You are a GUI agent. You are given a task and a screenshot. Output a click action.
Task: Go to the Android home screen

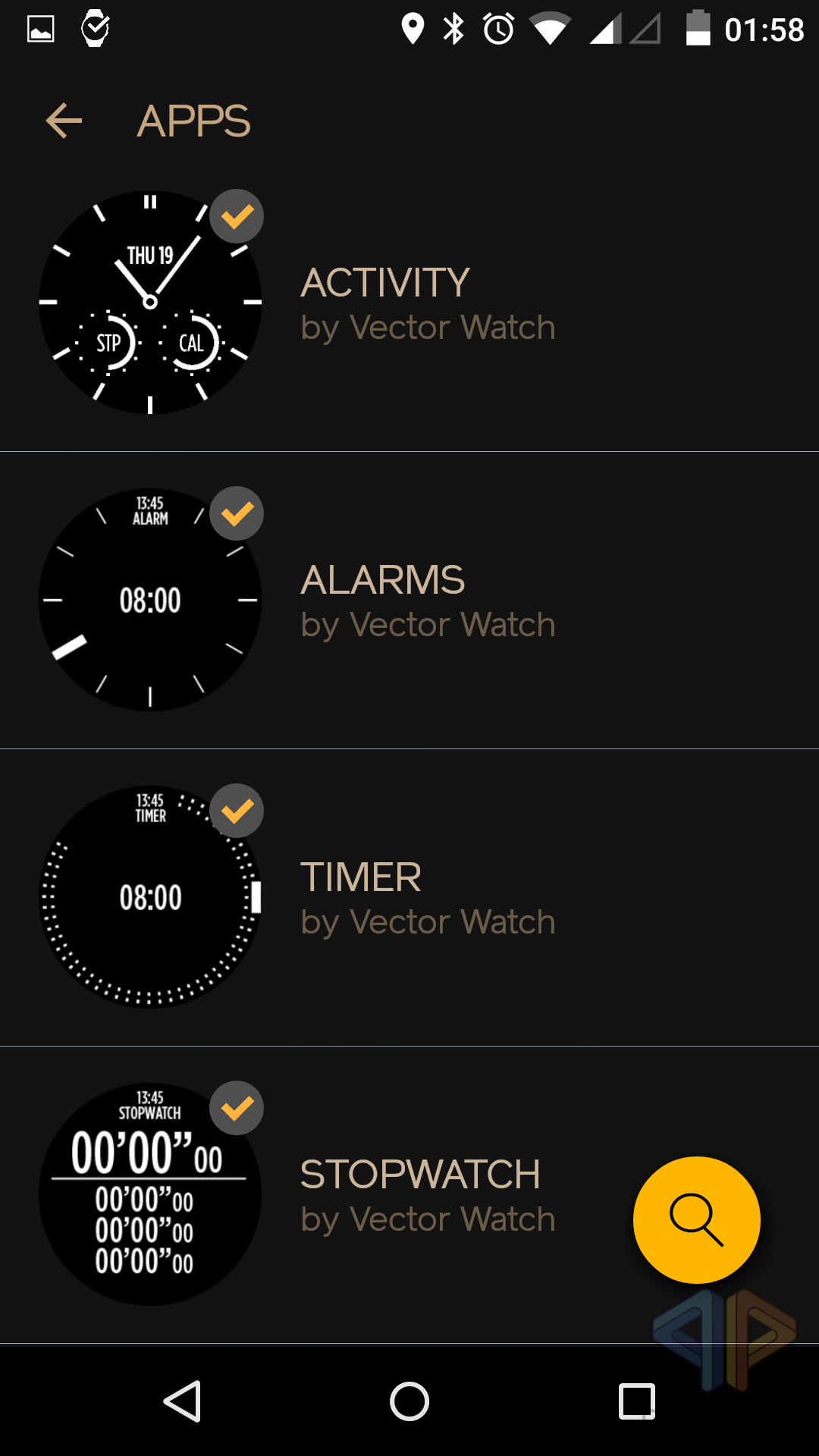tap(409, 1401)
